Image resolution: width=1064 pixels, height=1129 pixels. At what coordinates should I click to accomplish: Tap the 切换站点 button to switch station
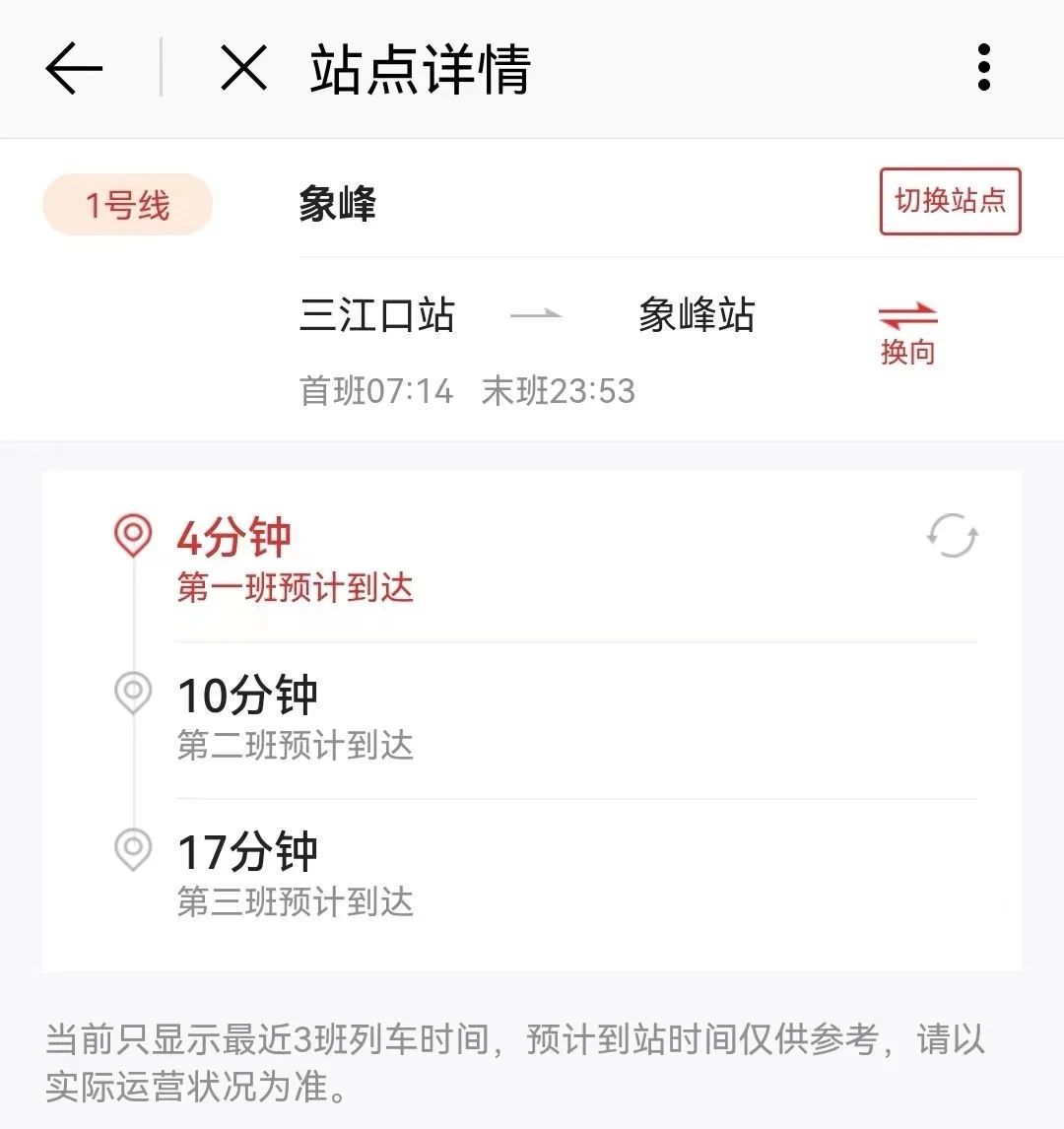pos(950,202)
